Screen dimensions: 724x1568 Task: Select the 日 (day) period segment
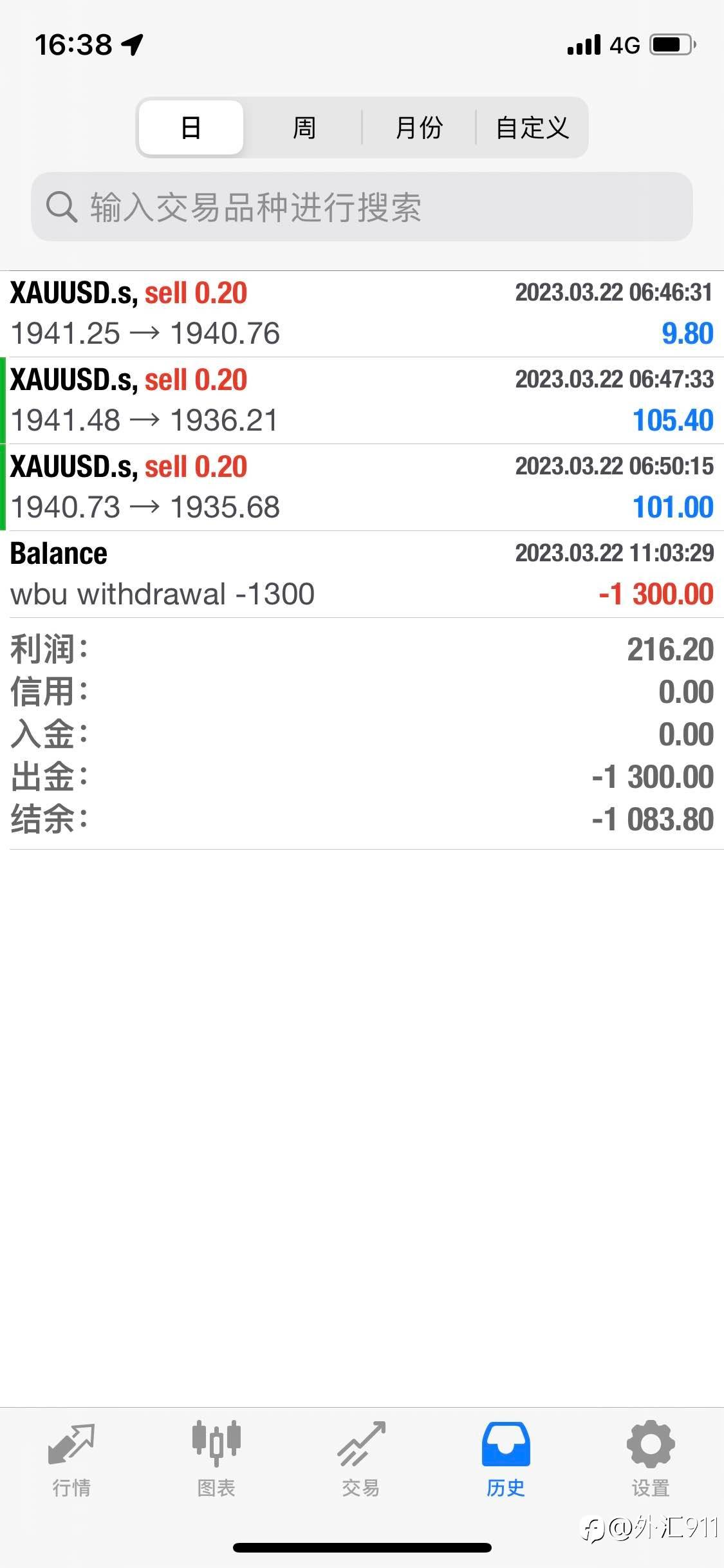[x=191, y=127]
